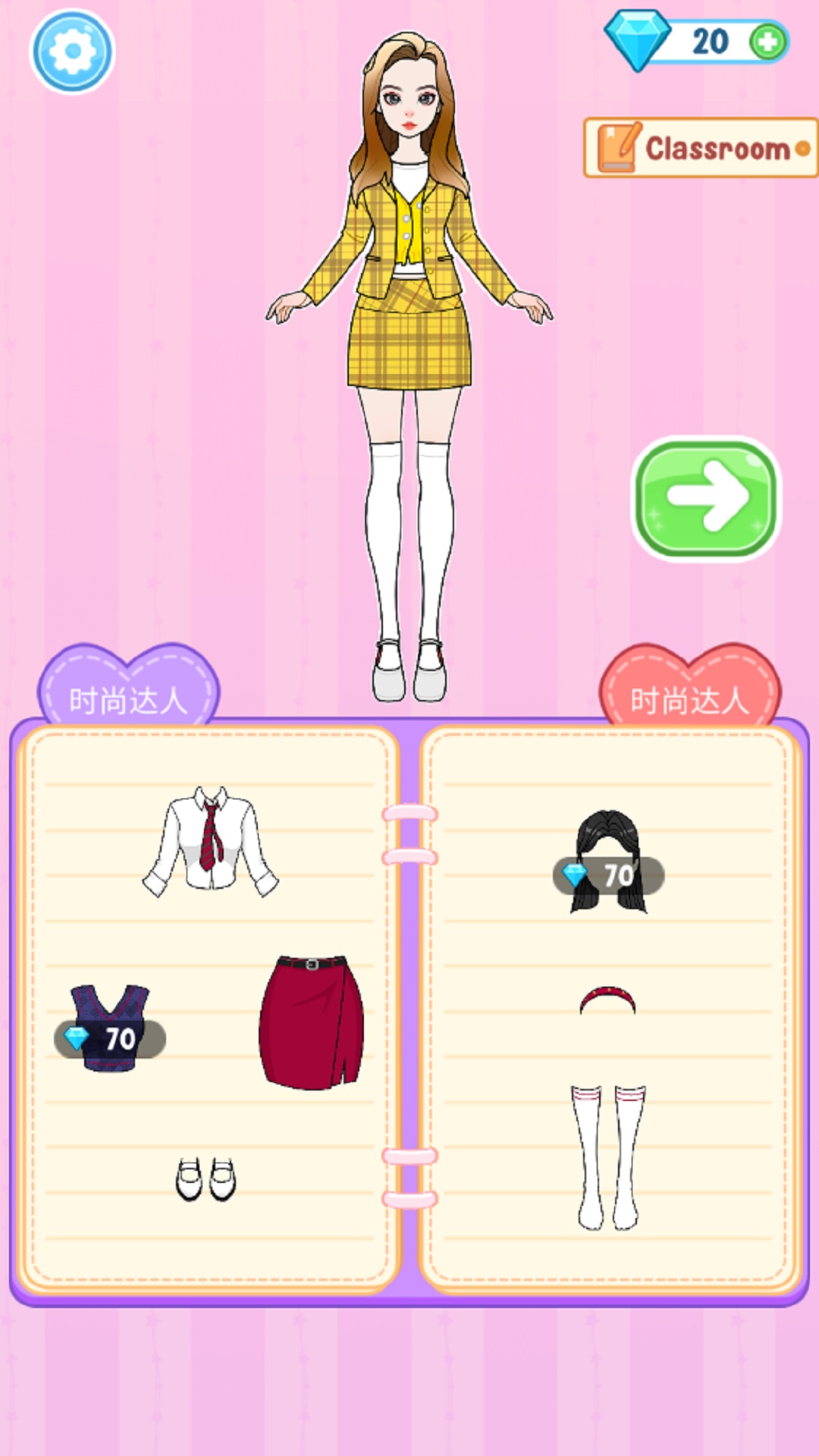Open the settings gear
This screenshot has height=1456, width=819.
(72, 52)
